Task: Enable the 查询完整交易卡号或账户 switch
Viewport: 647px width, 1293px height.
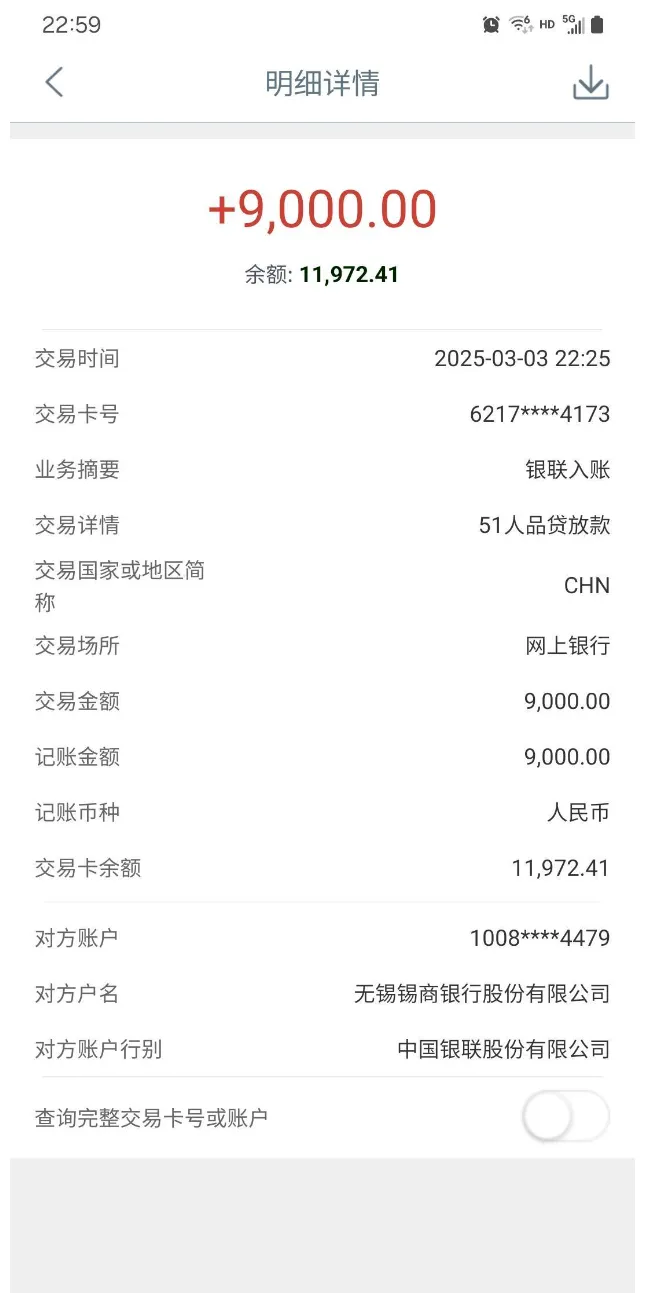Action: (566, 1117)
